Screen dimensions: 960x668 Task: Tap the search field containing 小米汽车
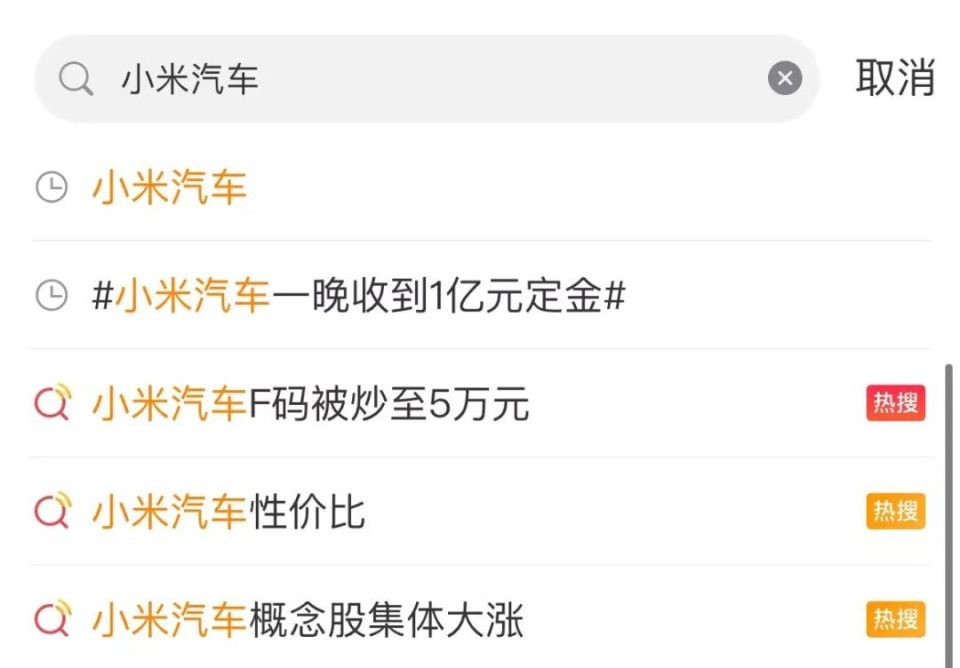tap(420, 79)
